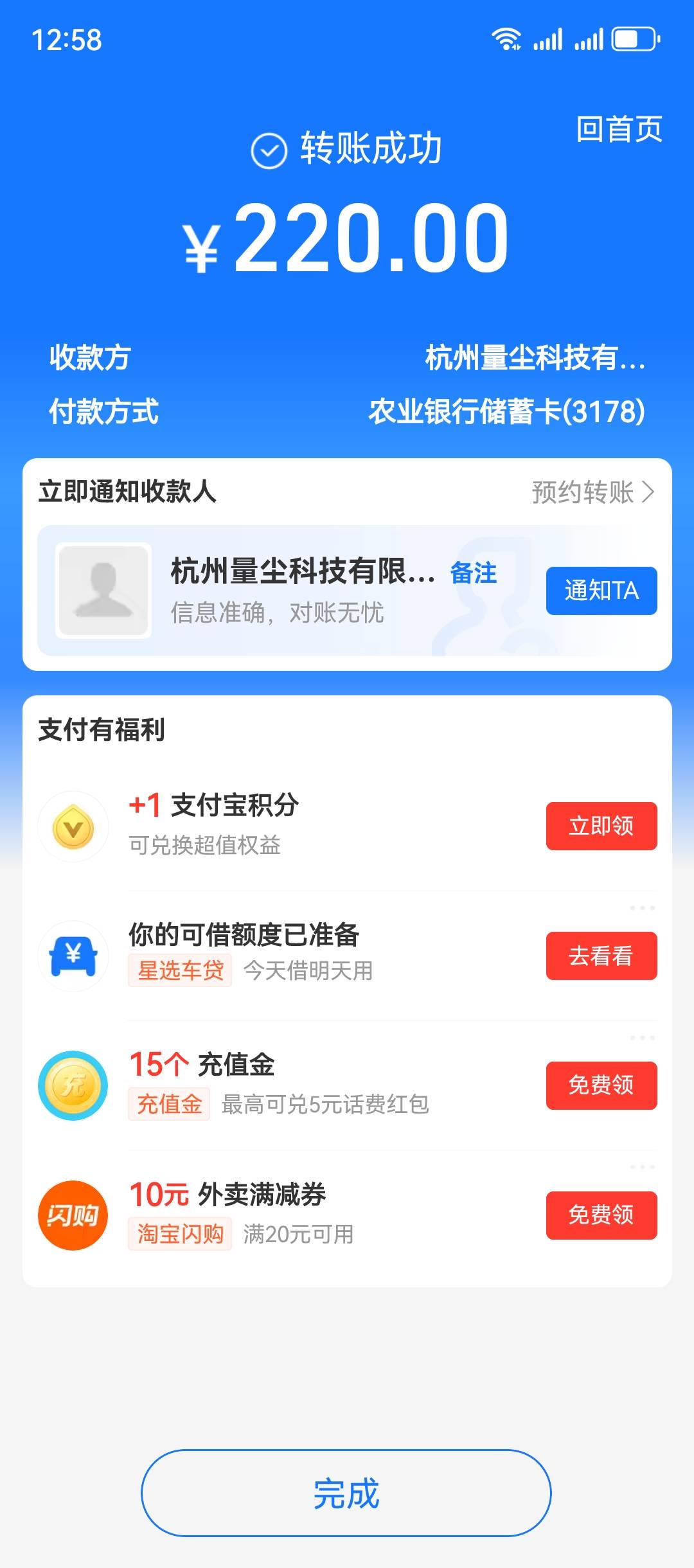Tap the 通知TA button
694x1568 pixels.
tap(601, 591)
